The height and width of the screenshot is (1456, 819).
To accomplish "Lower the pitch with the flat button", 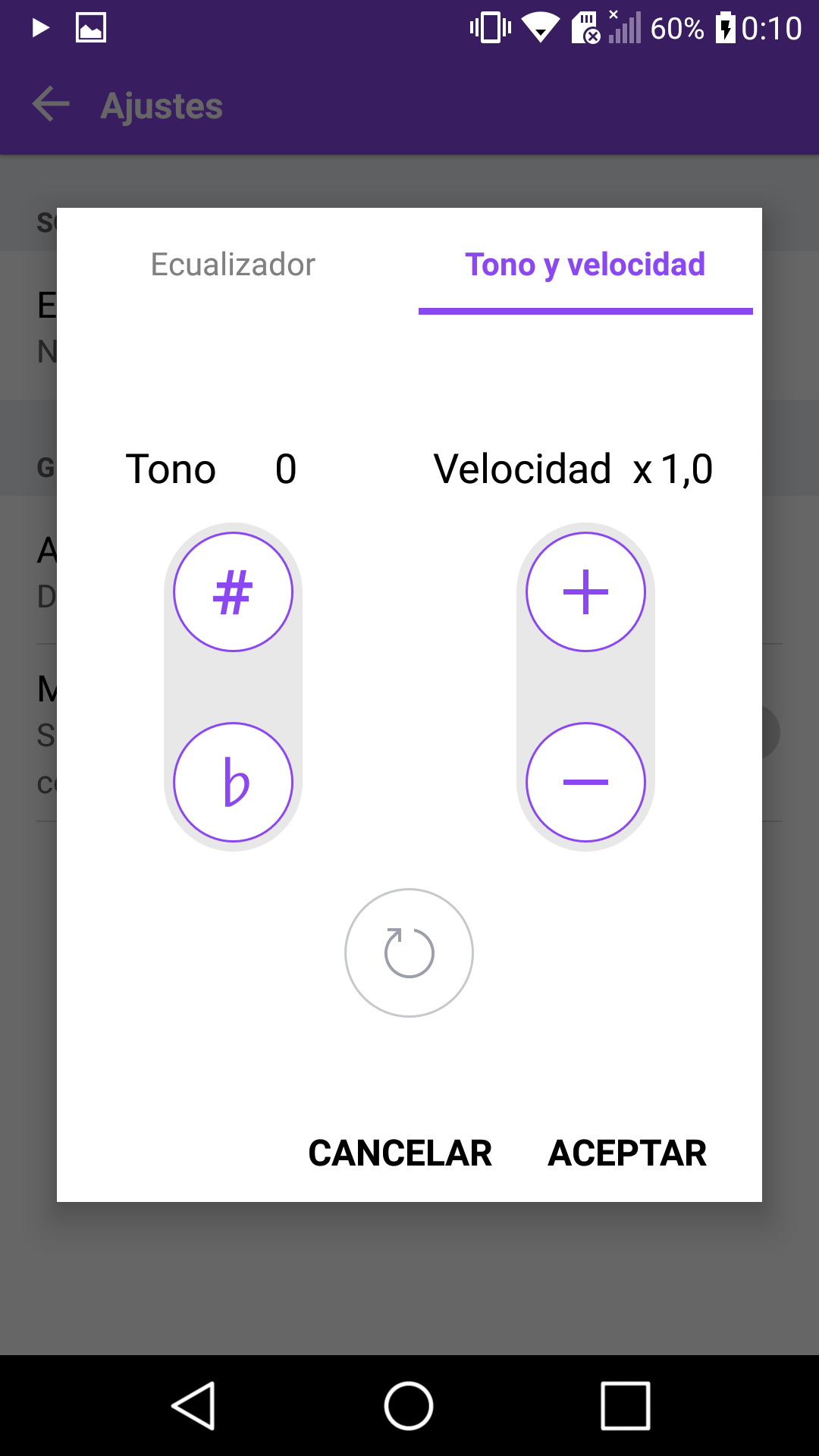I will tap(233, 782).
